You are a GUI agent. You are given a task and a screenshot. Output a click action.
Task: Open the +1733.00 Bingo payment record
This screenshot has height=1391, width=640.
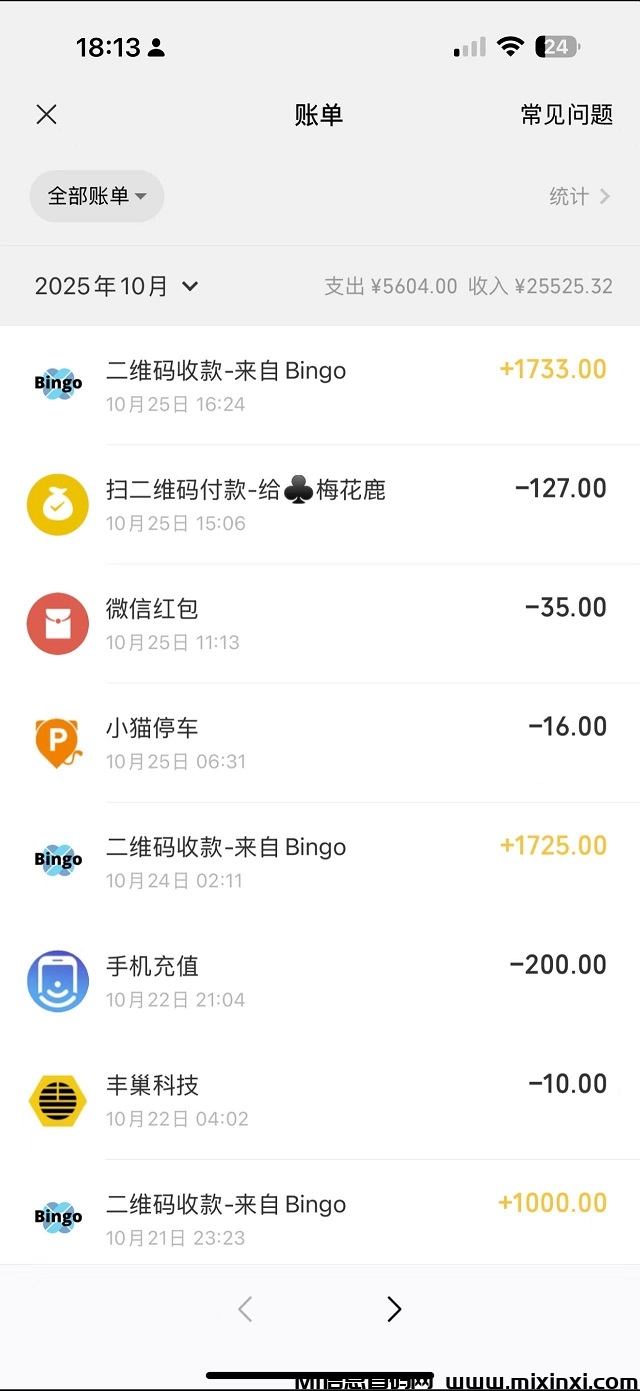[320, 385]
